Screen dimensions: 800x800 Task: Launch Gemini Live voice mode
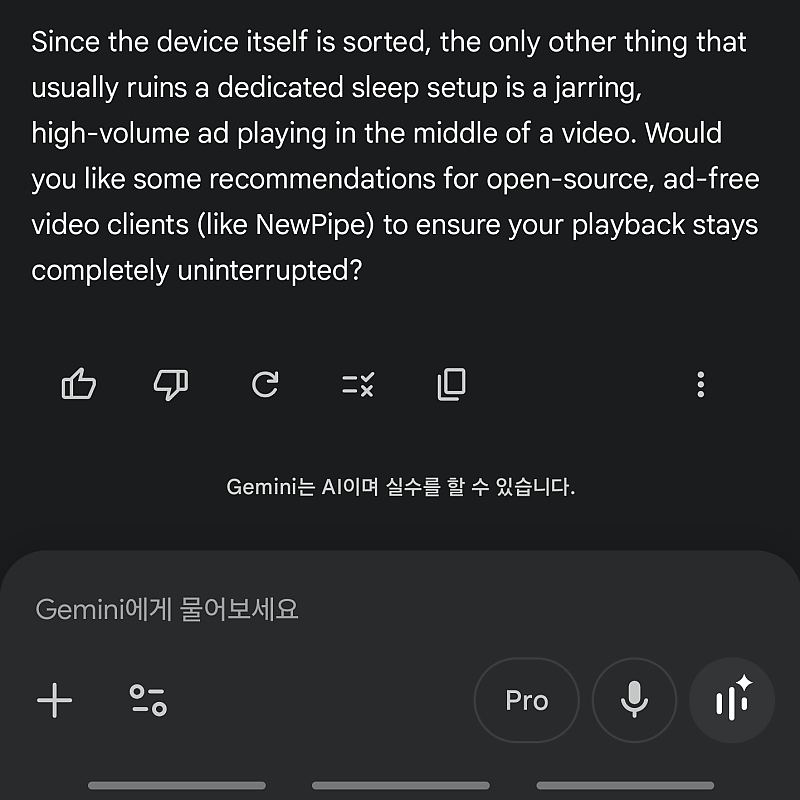point(732,700)
